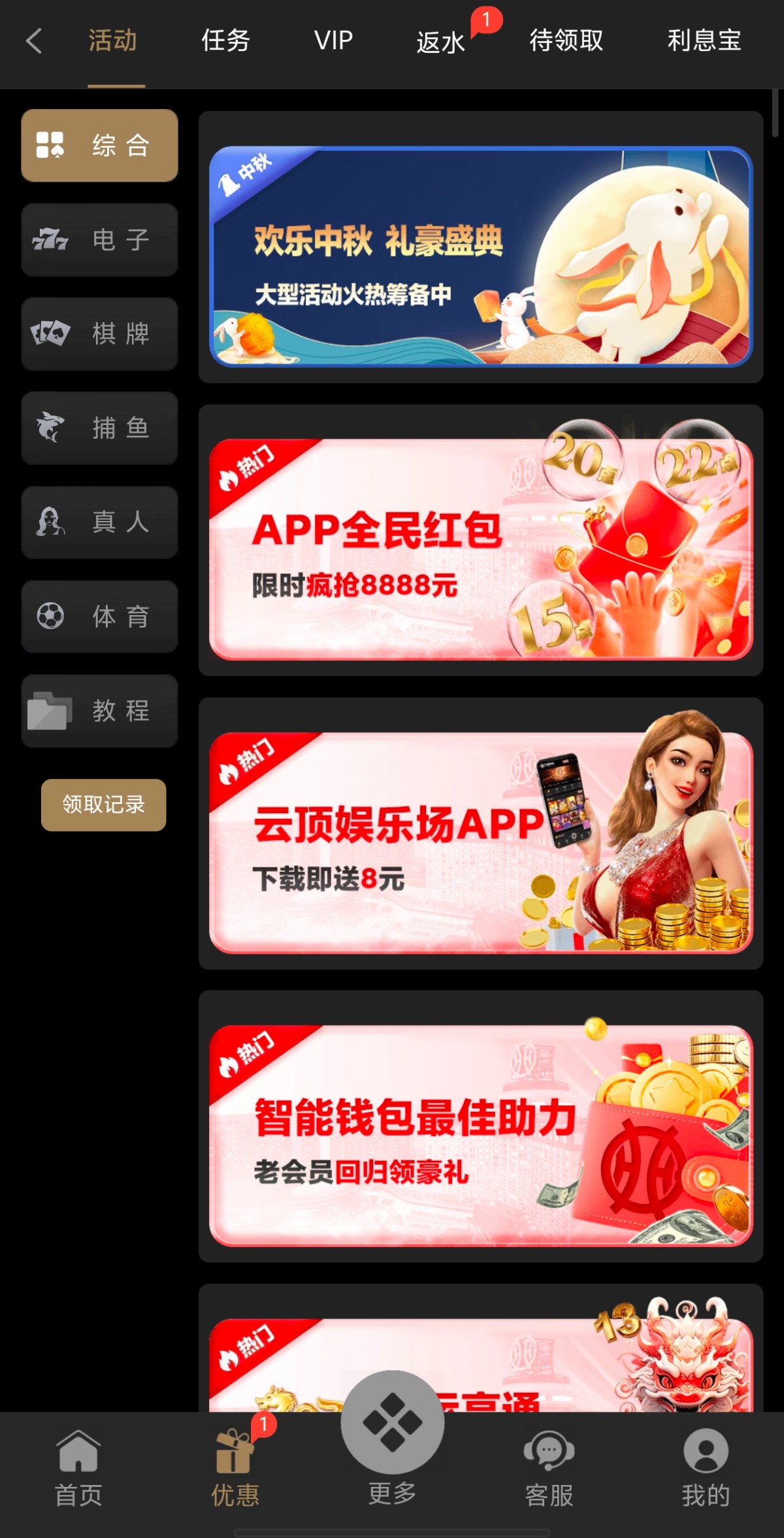Open the 体育 category

pyautogui.click(x=99, y=616)
